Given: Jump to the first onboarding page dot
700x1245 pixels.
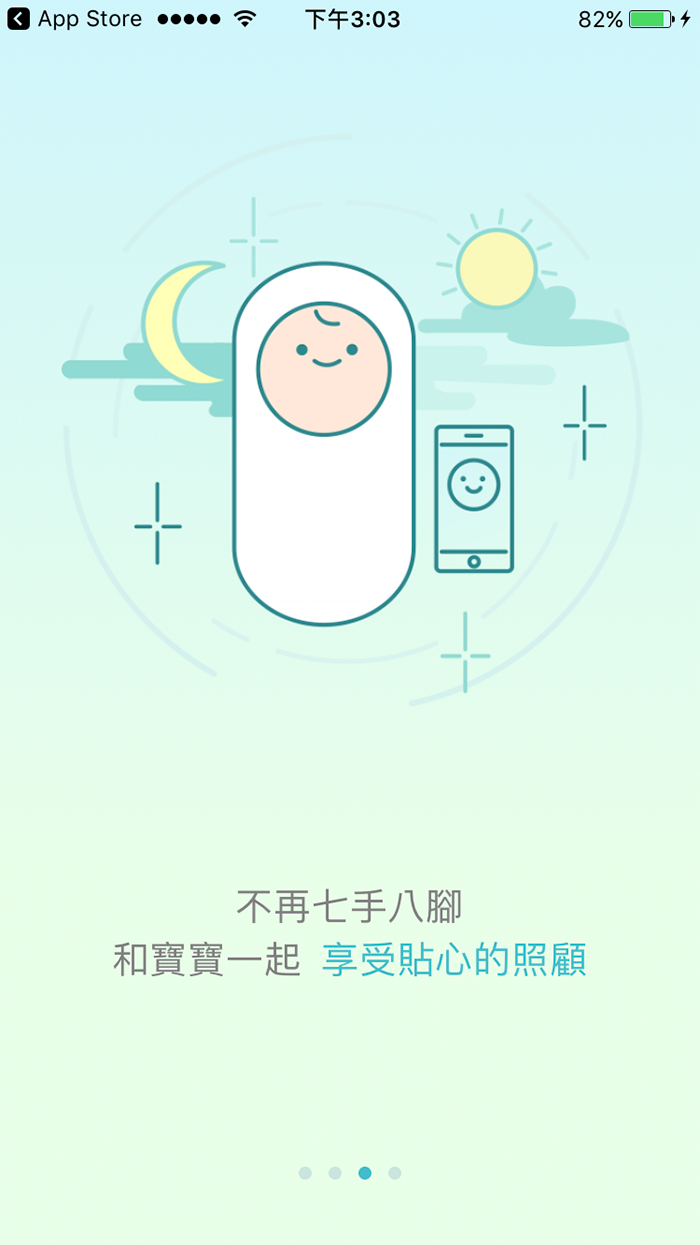Looking at the screenshot, I should pyautogui.click(x=305, y=1173).
